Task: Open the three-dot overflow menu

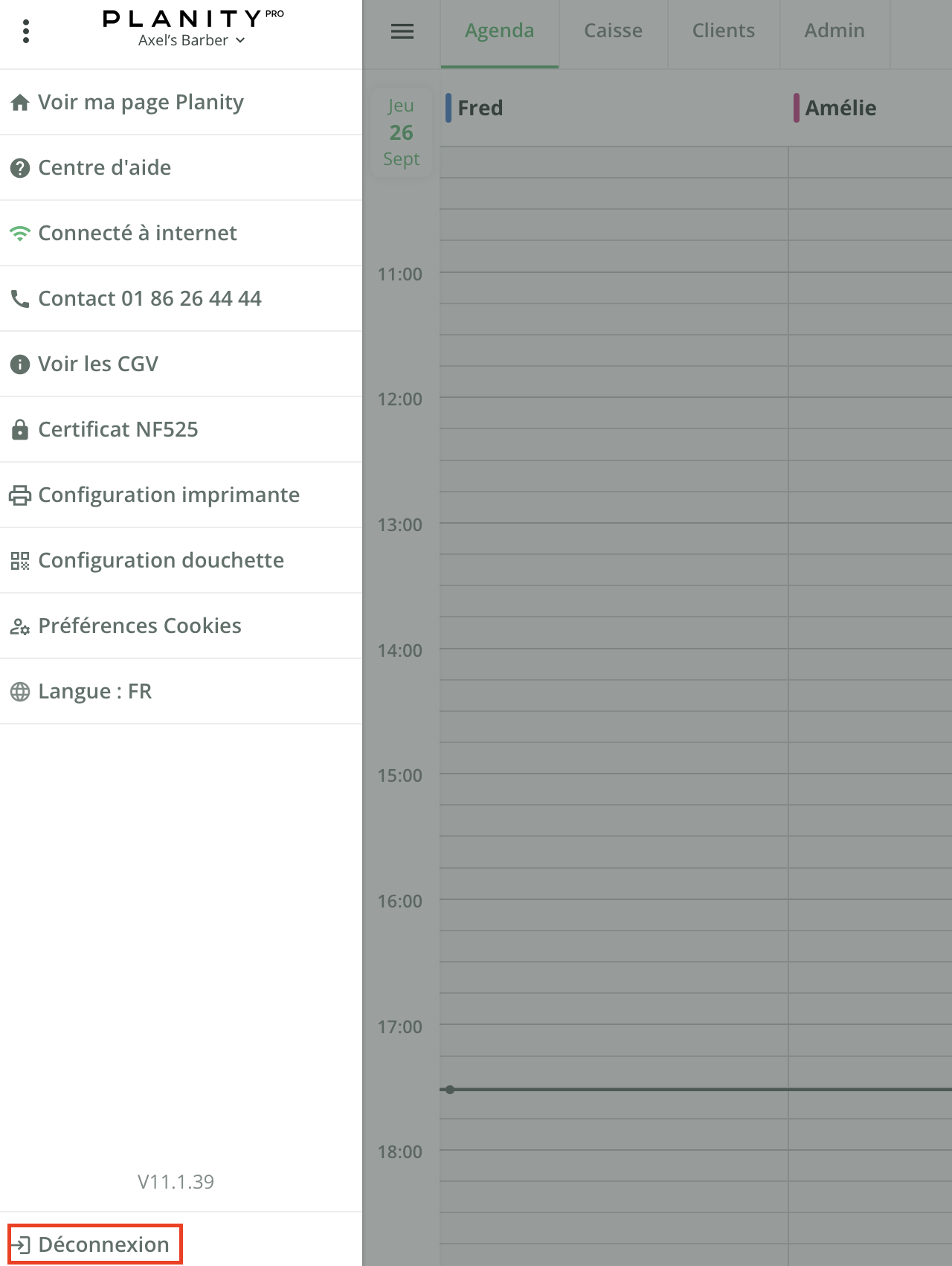Action: click(x=26, y=31)
